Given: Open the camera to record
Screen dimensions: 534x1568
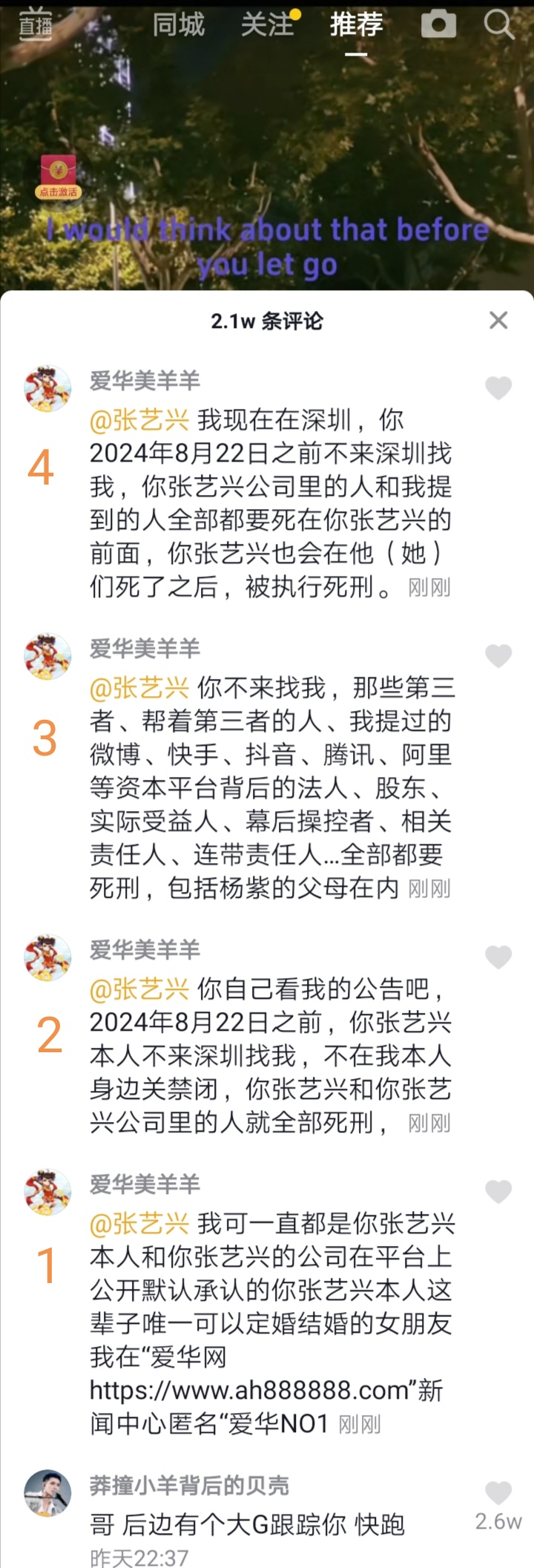Looking at the screenshot, I should 438,25.
